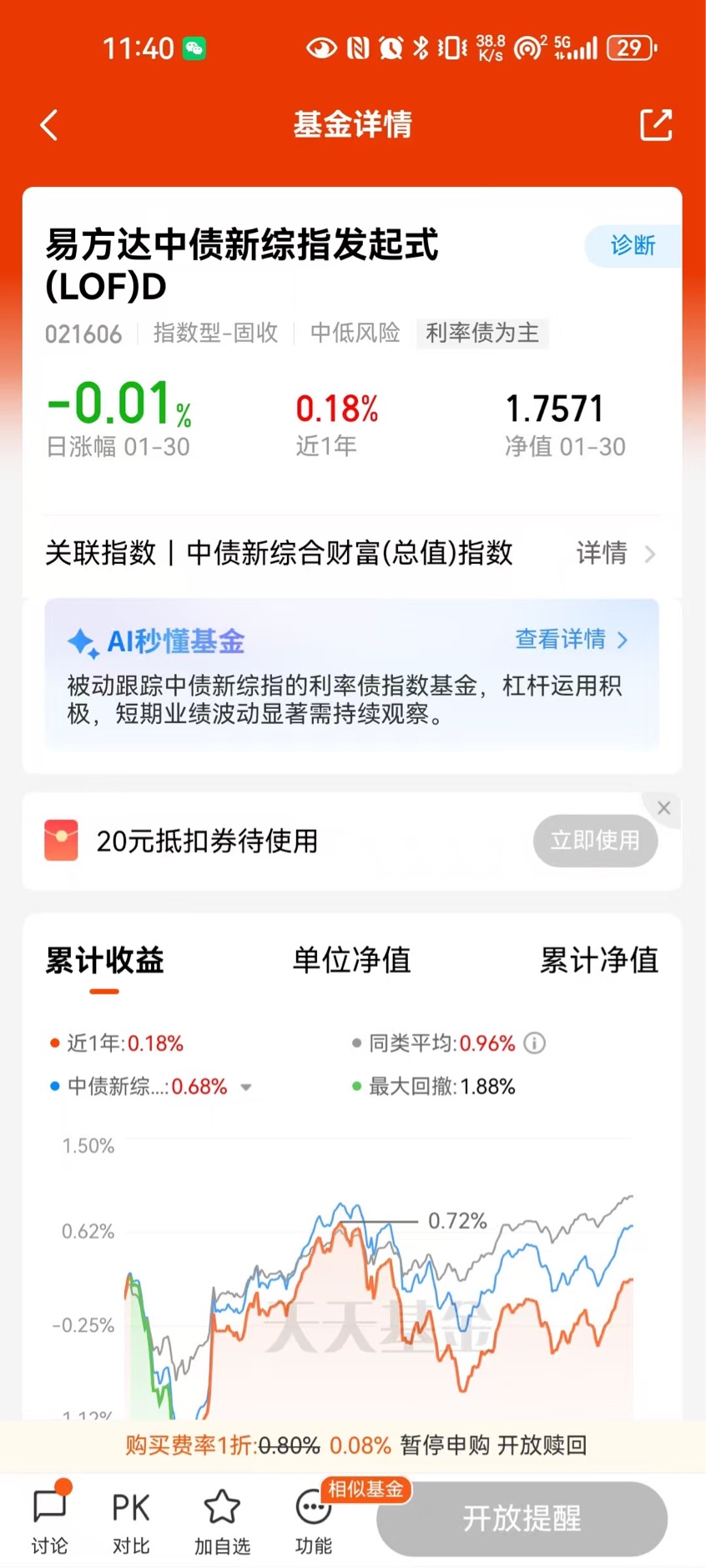706x1568 pixels.
Task: Expand the 中债新综 benchmark dropdown
Action: (x=246, y=1087)
